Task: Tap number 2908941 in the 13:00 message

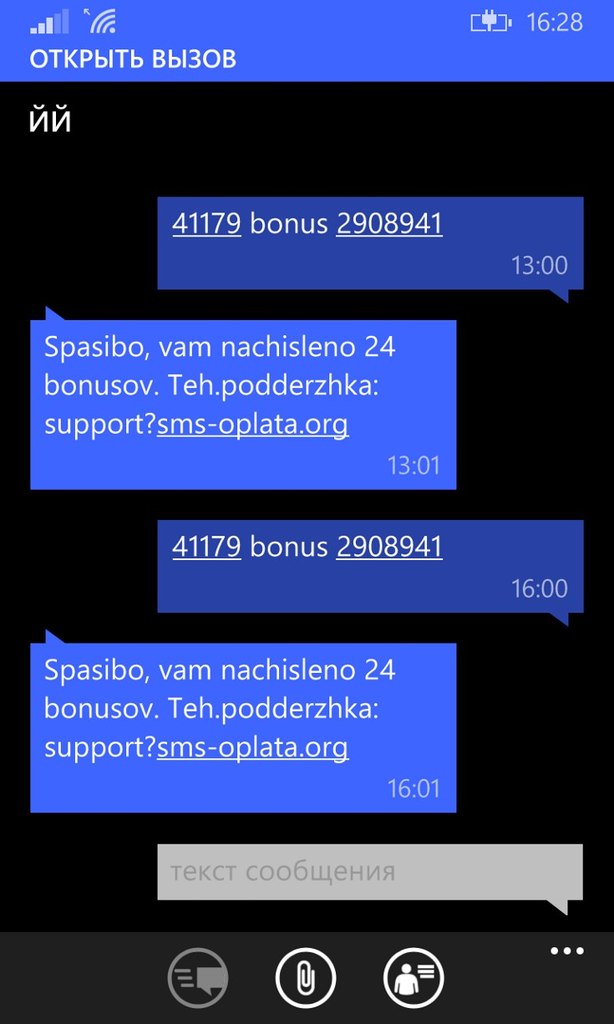Action: [x=389, y=225]
